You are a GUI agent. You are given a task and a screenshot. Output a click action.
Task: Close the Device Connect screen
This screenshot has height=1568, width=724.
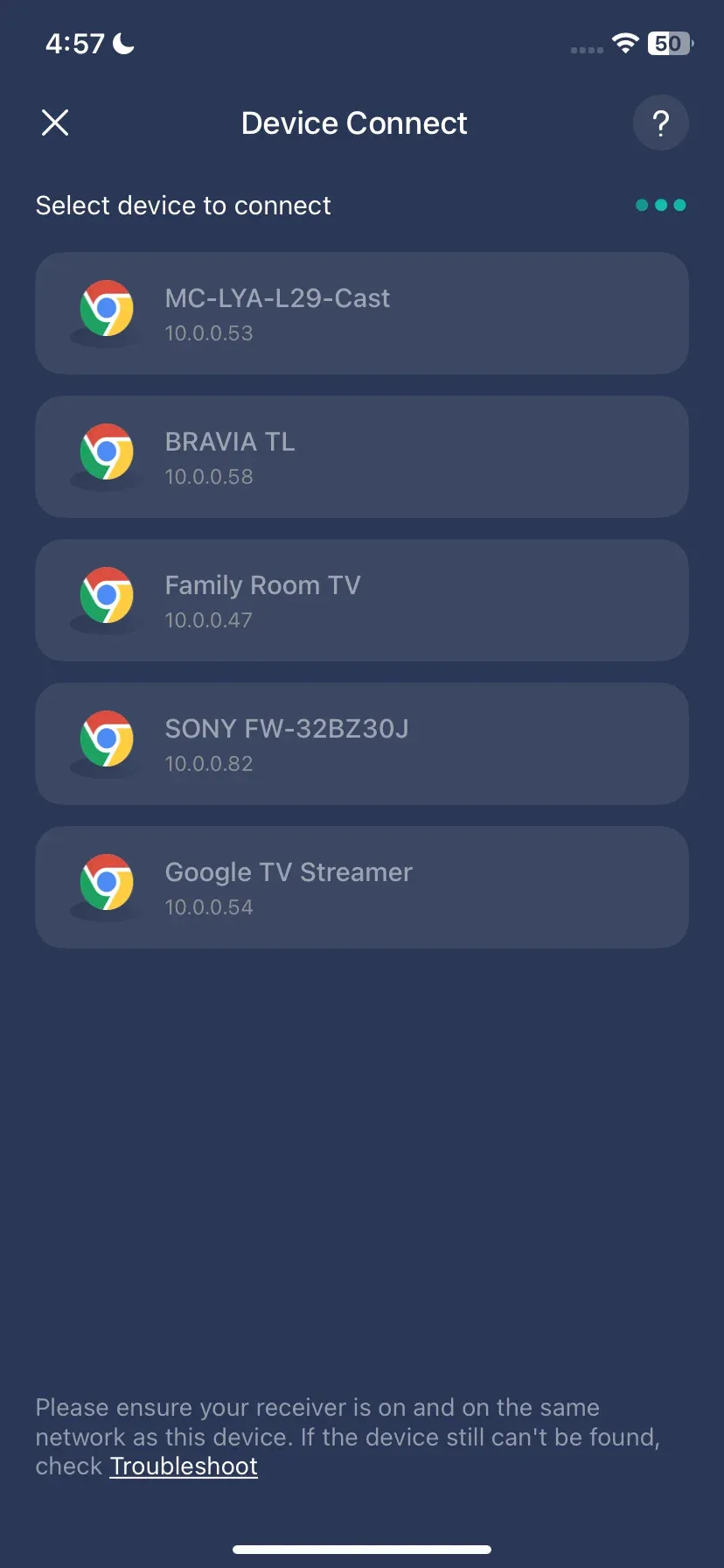(55, 123)
